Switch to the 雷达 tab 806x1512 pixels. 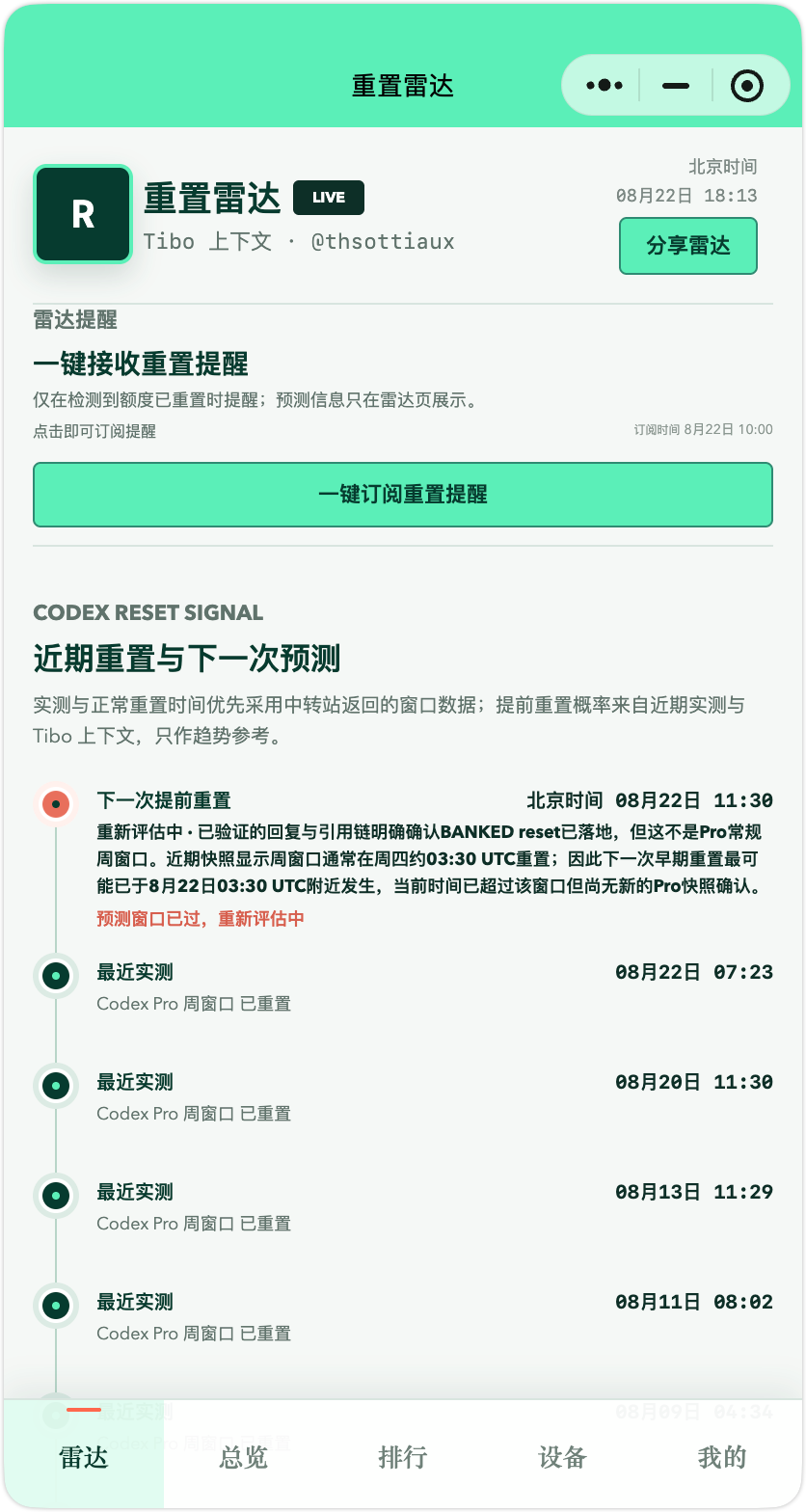point(84,1455)
